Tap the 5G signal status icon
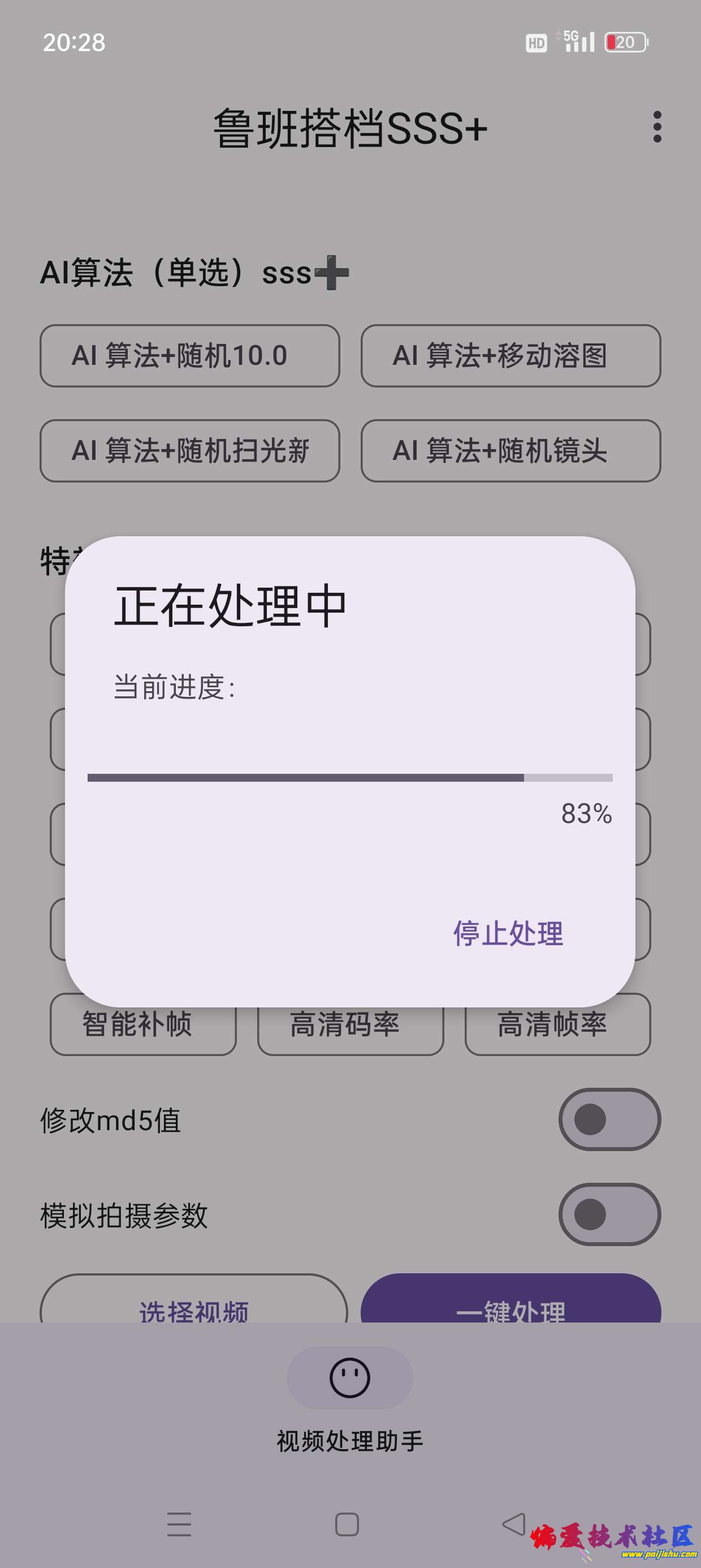Screen dimensions: 701x1568 click(x=579, y=41)
